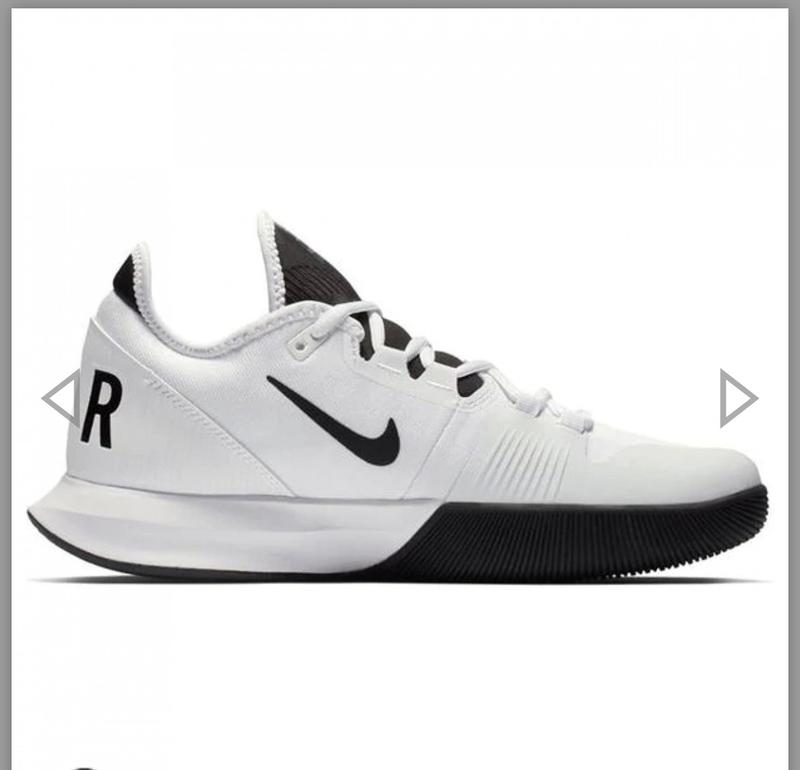The height and width of the screenshot is (770, 800).
Task: Go to the previous product image
Action: click(60, 398)
